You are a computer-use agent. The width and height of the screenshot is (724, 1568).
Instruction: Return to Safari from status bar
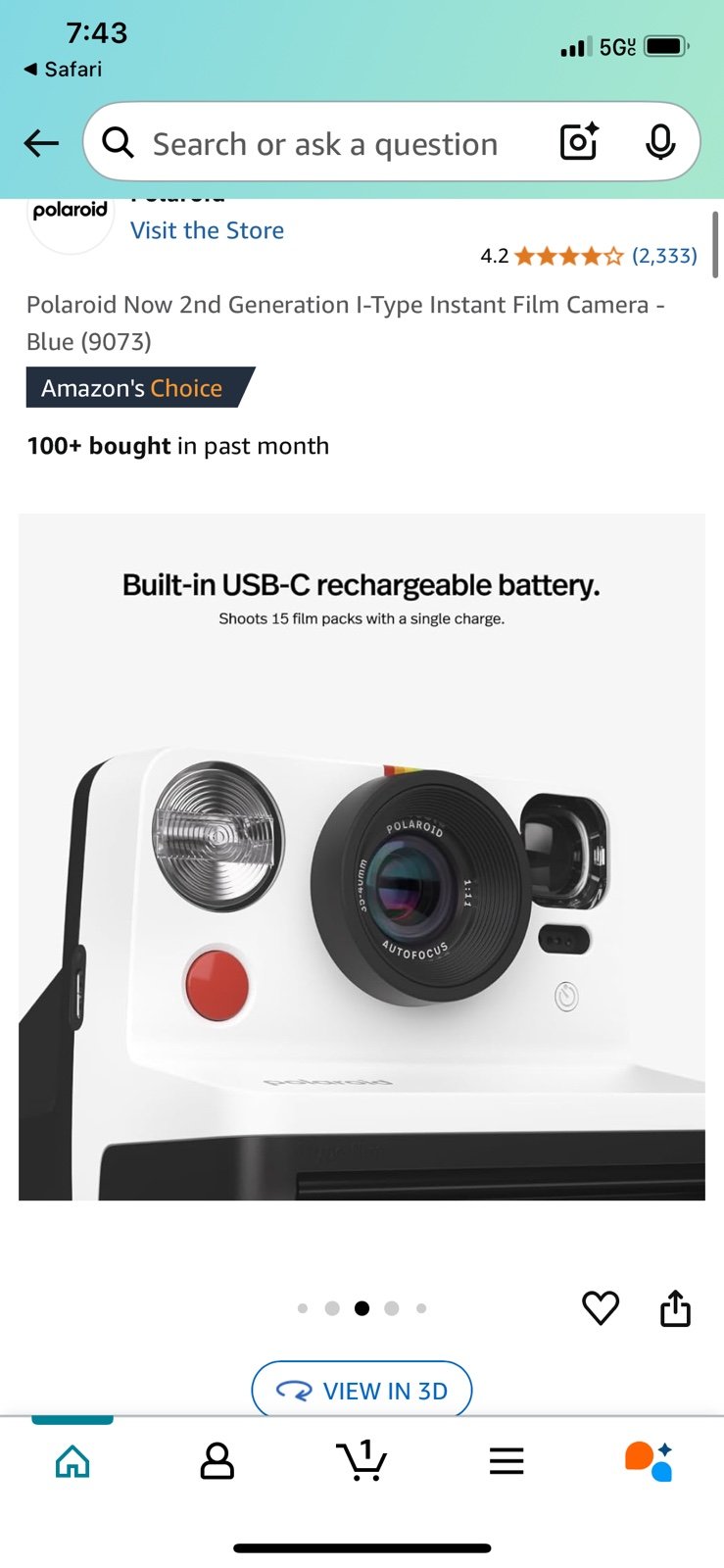tap(63, 70)
